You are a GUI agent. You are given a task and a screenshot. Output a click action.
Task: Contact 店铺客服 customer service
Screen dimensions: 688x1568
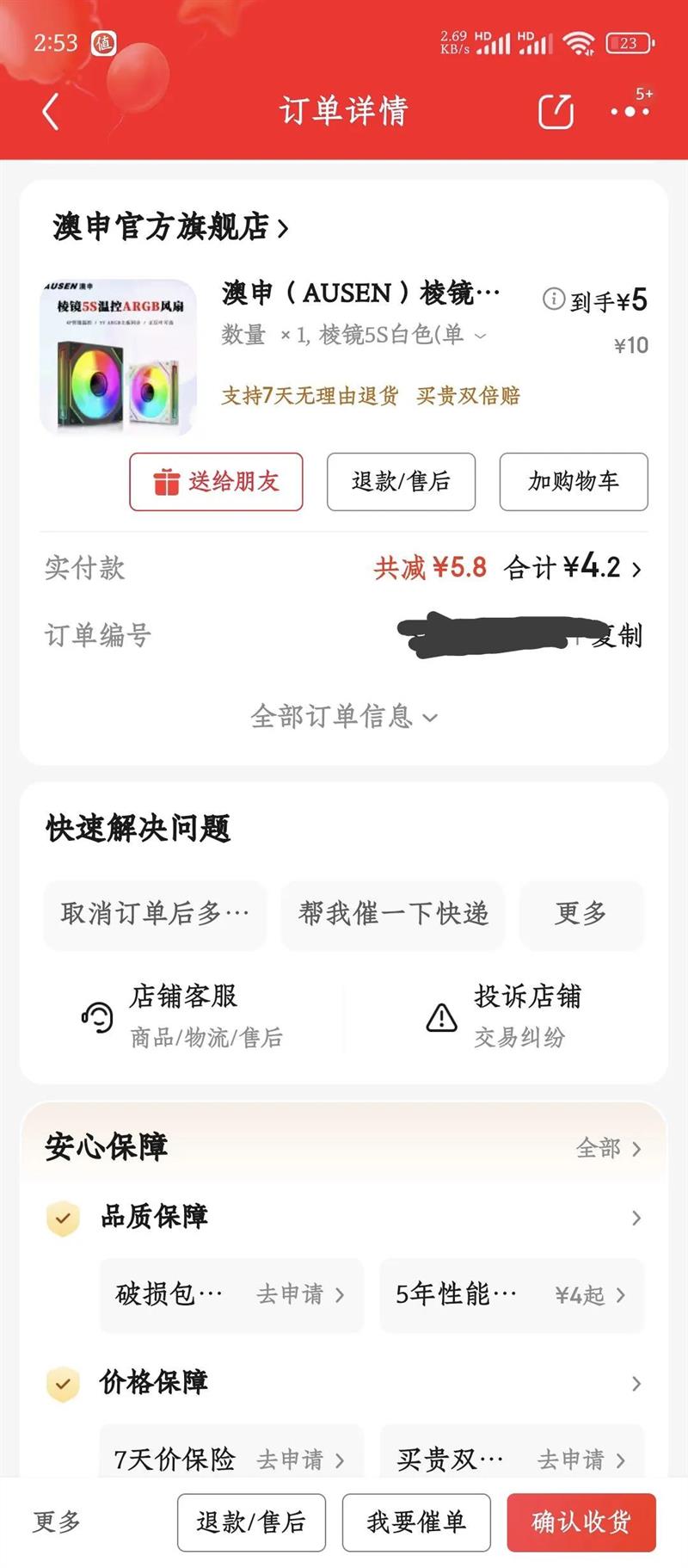coord(182,1015)
